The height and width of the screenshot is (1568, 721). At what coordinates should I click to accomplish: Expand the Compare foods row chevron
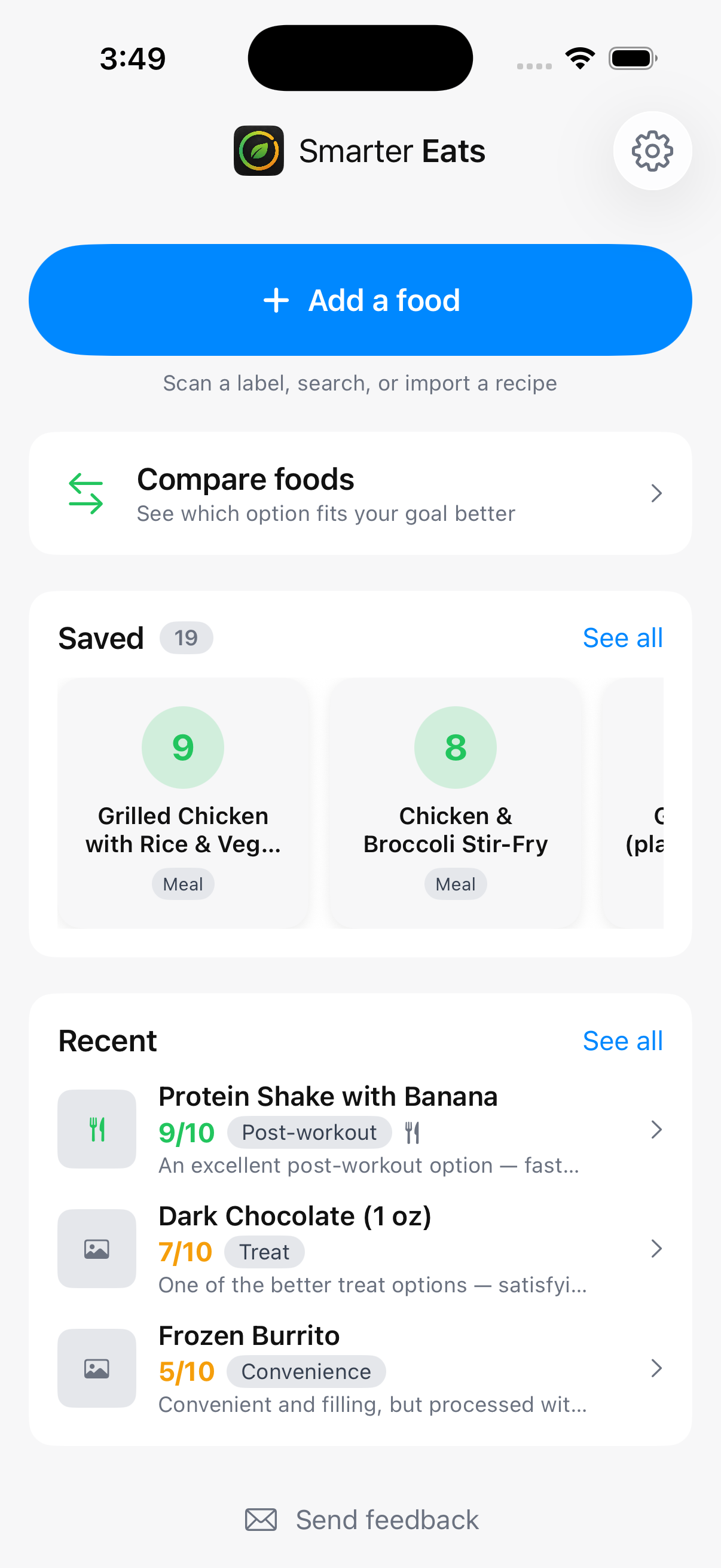coord(656,493)
